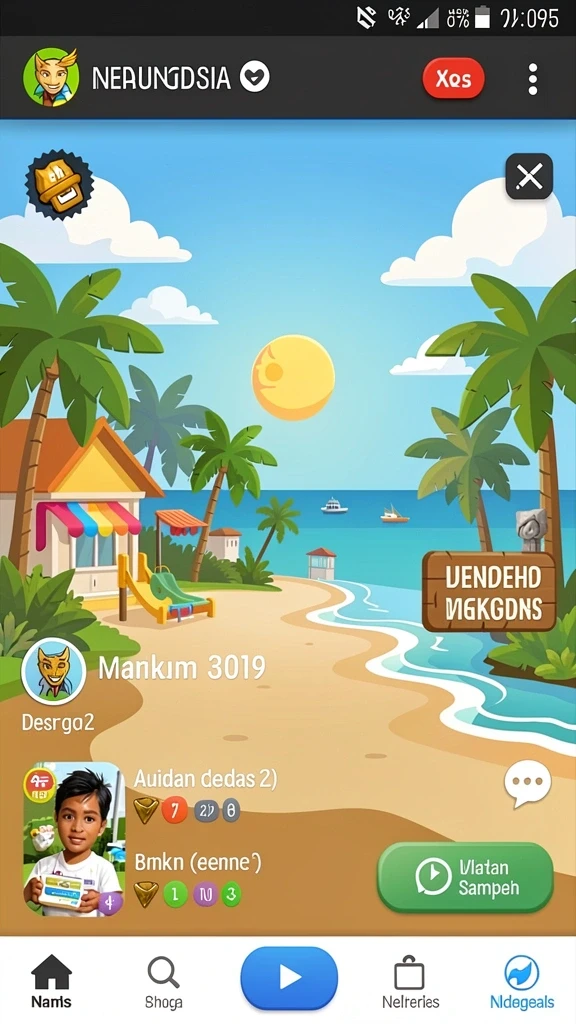Switch to the Ndegeals tab
Viewport: 576px width, 1024px height.
coord(522,982)
